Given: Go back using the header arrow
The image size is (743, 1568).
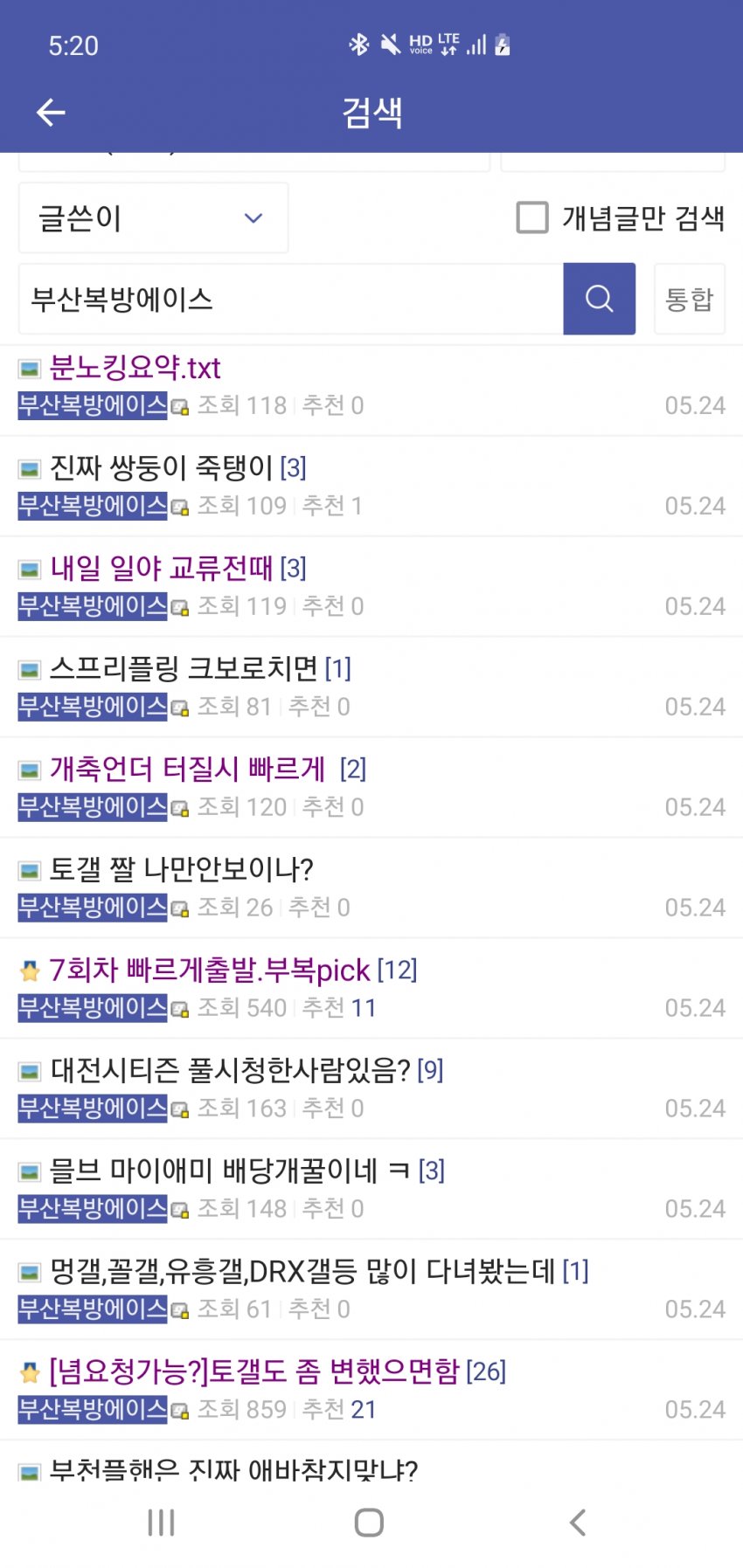Looking at the screenshot, I should 51,113.
